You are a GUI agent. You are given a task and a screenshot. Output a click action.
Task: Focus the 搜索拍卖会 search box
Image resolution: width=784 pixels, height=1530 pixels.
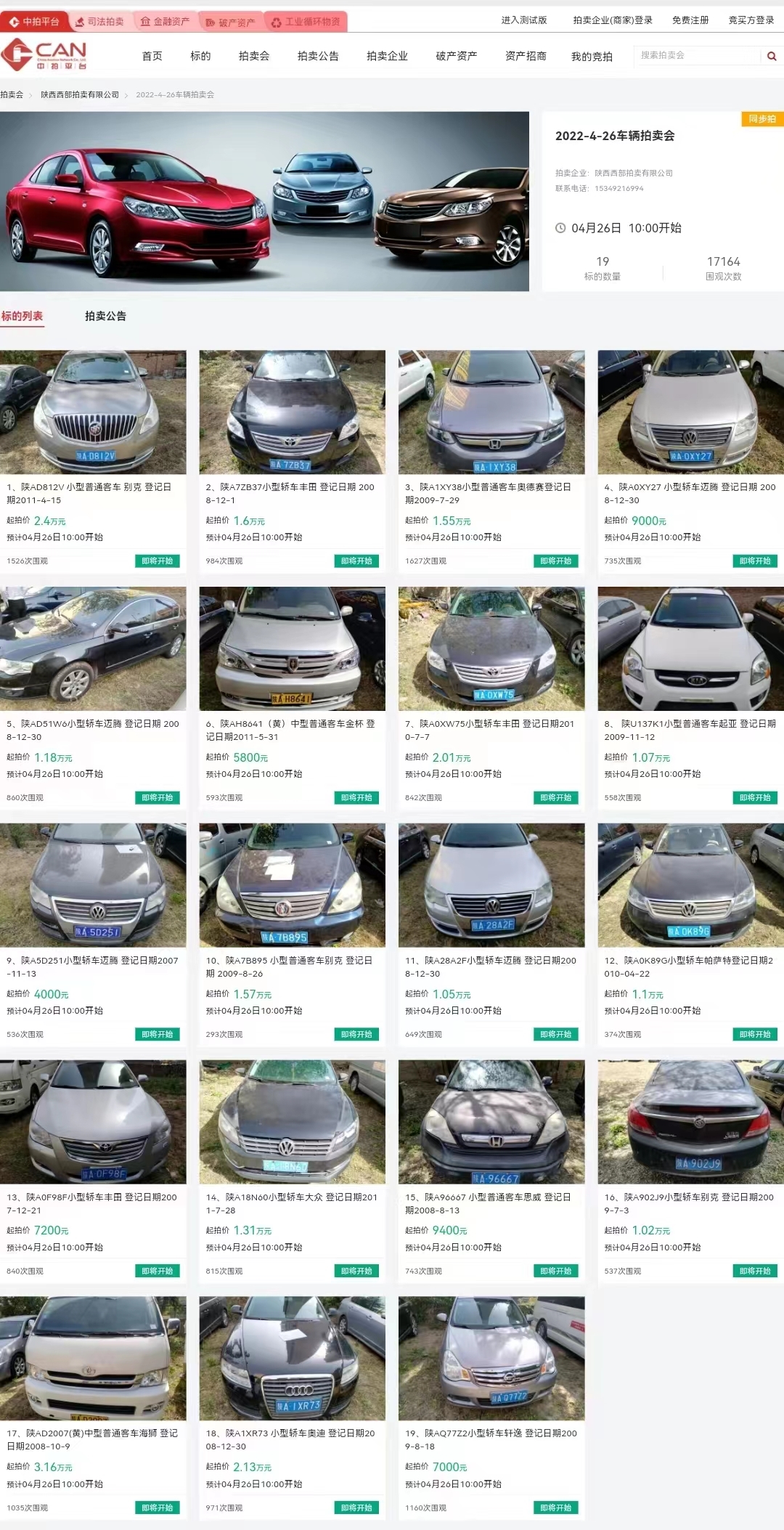(x=695, y=56)
